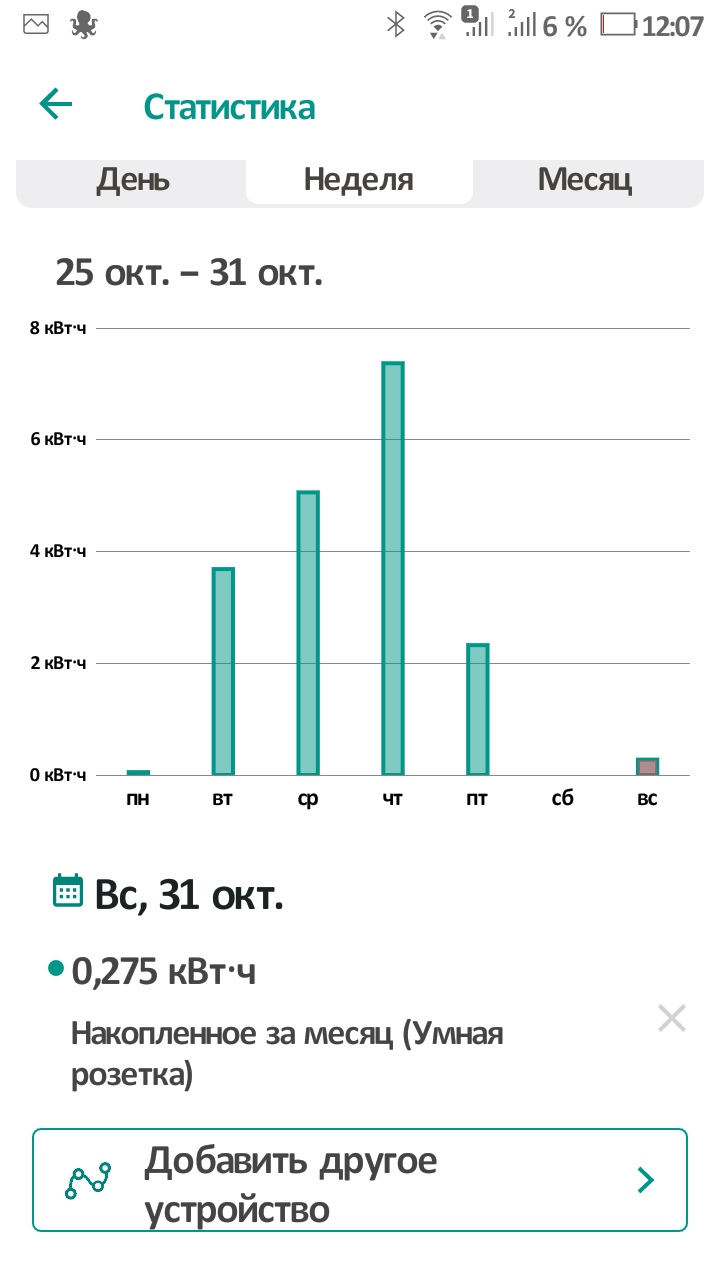Go back from the Статистика screen
720x1280 pixels.
point(56,105)
